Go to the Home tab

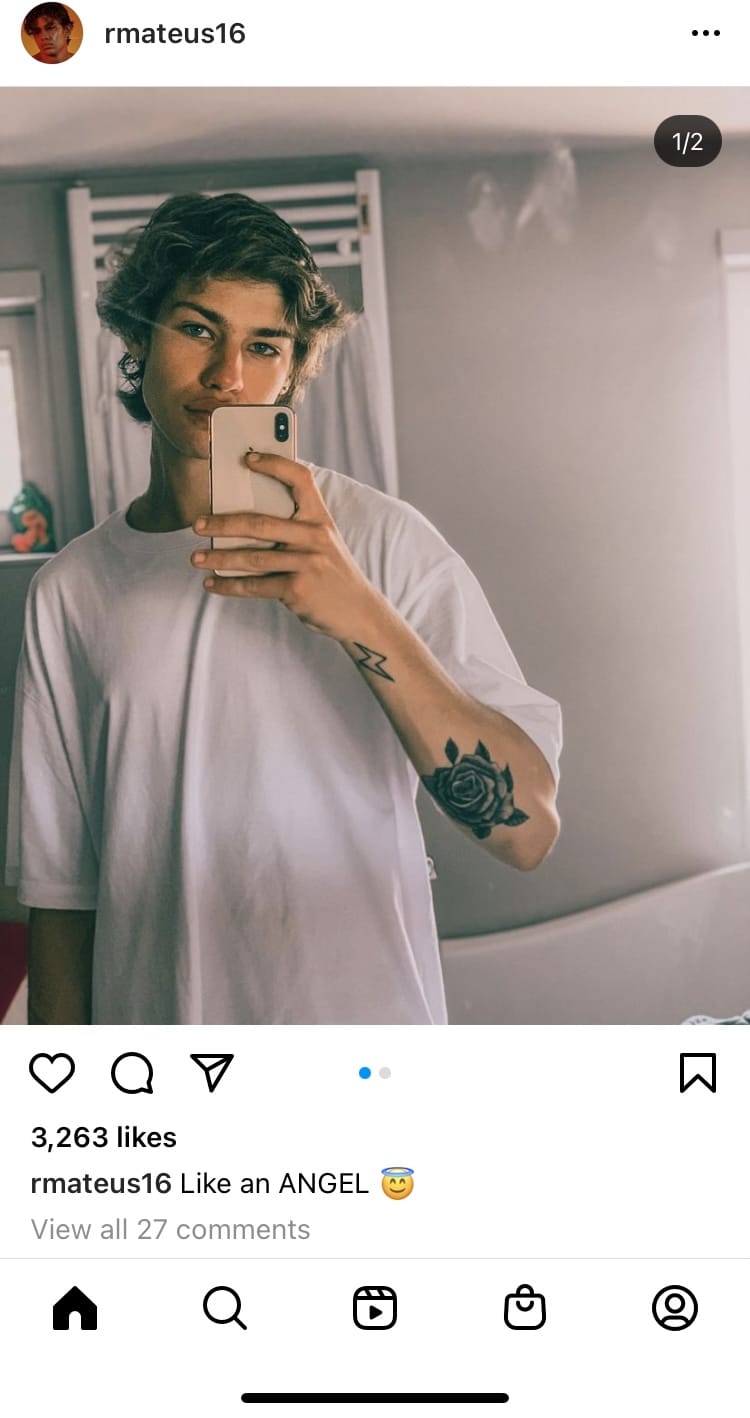click(75, 1308)
